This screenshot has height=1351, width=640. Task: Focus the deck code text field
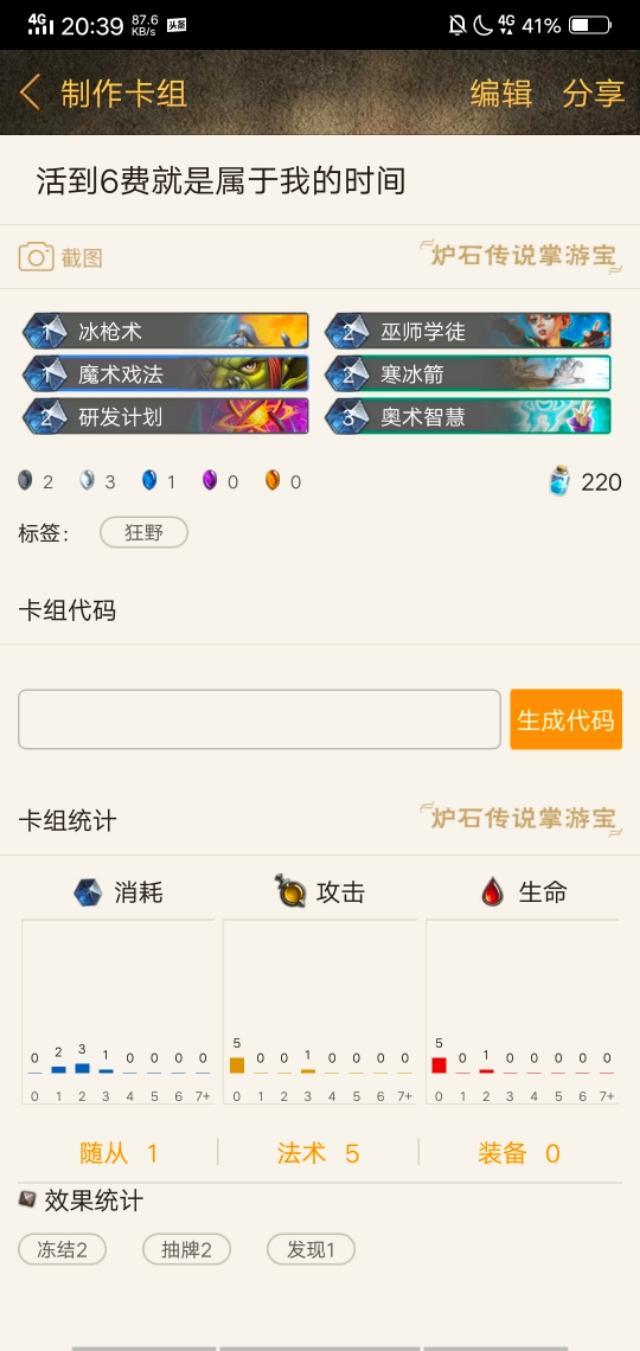pos(259,719)
